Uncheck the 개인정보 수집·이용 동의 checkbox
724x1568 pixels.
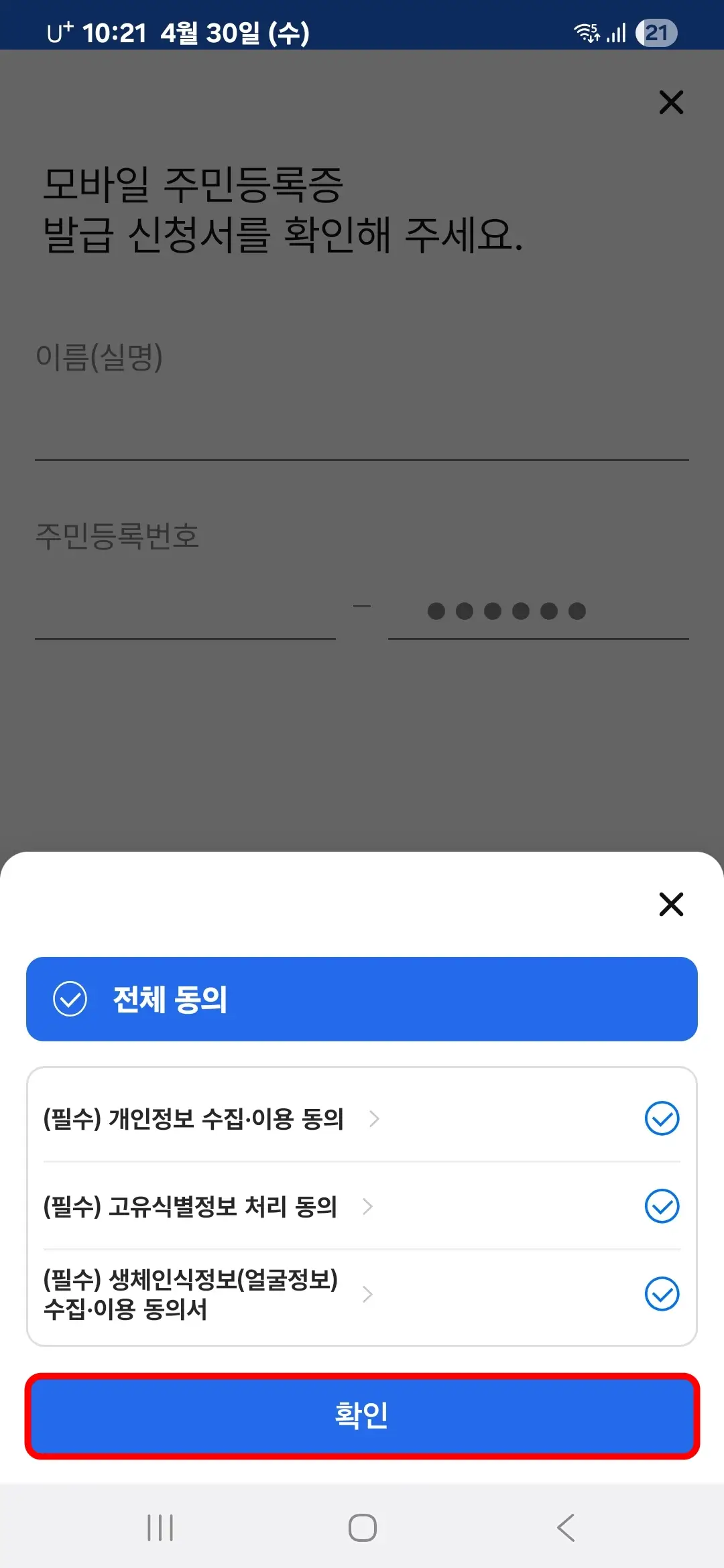662,1118
